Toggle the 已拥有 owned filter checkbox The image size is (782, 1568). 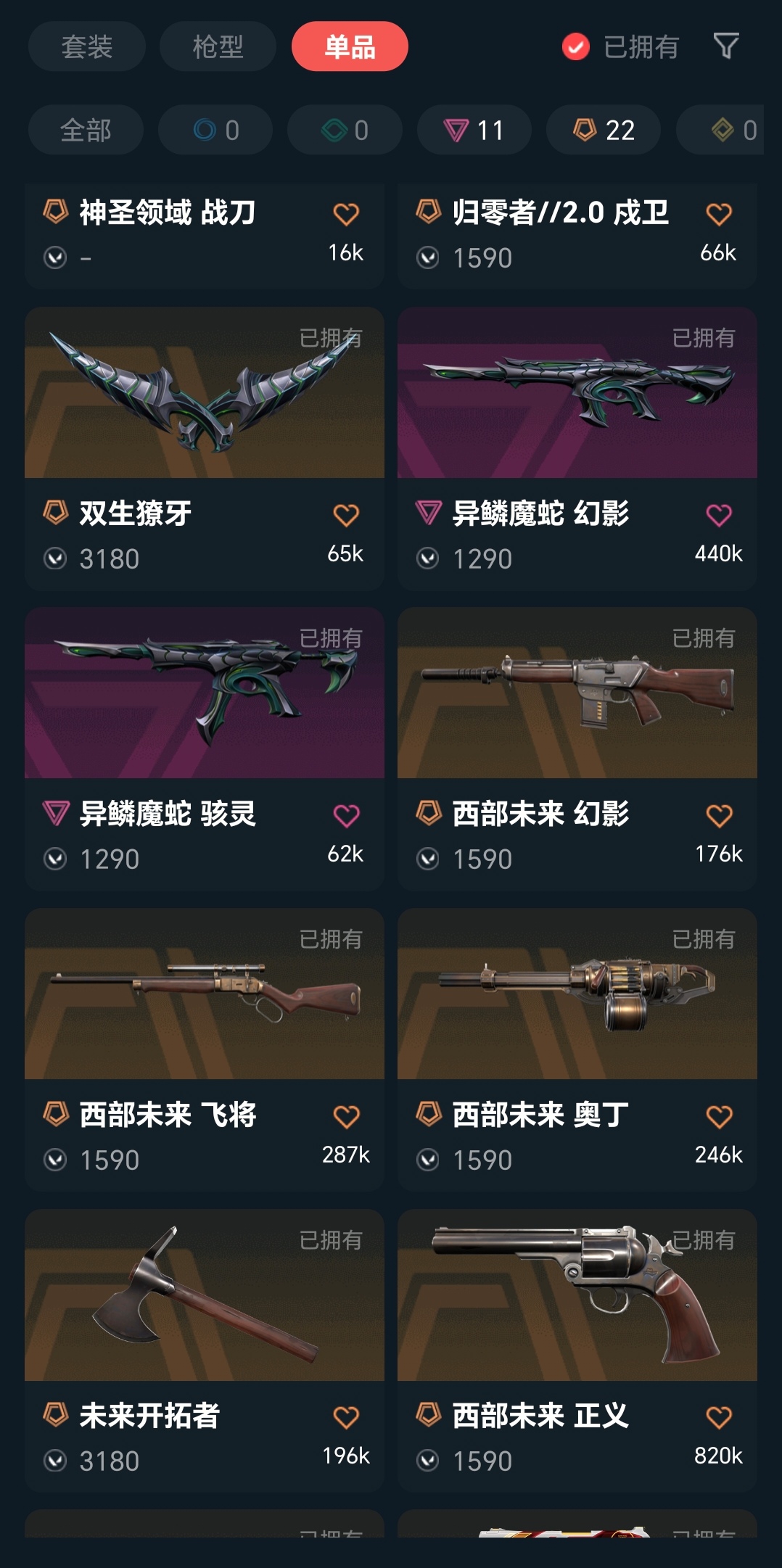pos(575,46)
